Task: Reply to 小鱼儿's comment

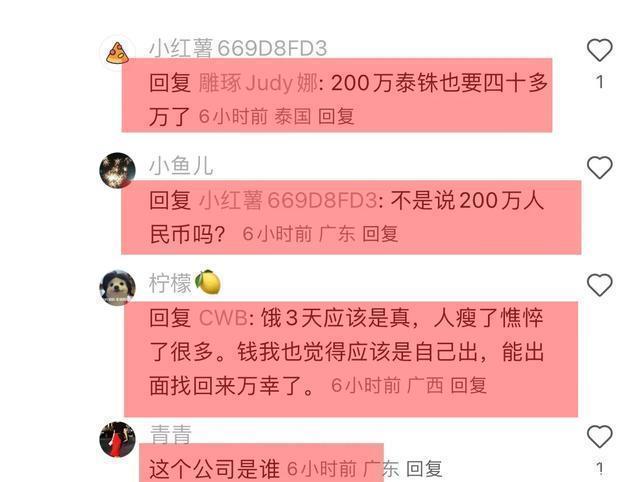Action: 380,234
